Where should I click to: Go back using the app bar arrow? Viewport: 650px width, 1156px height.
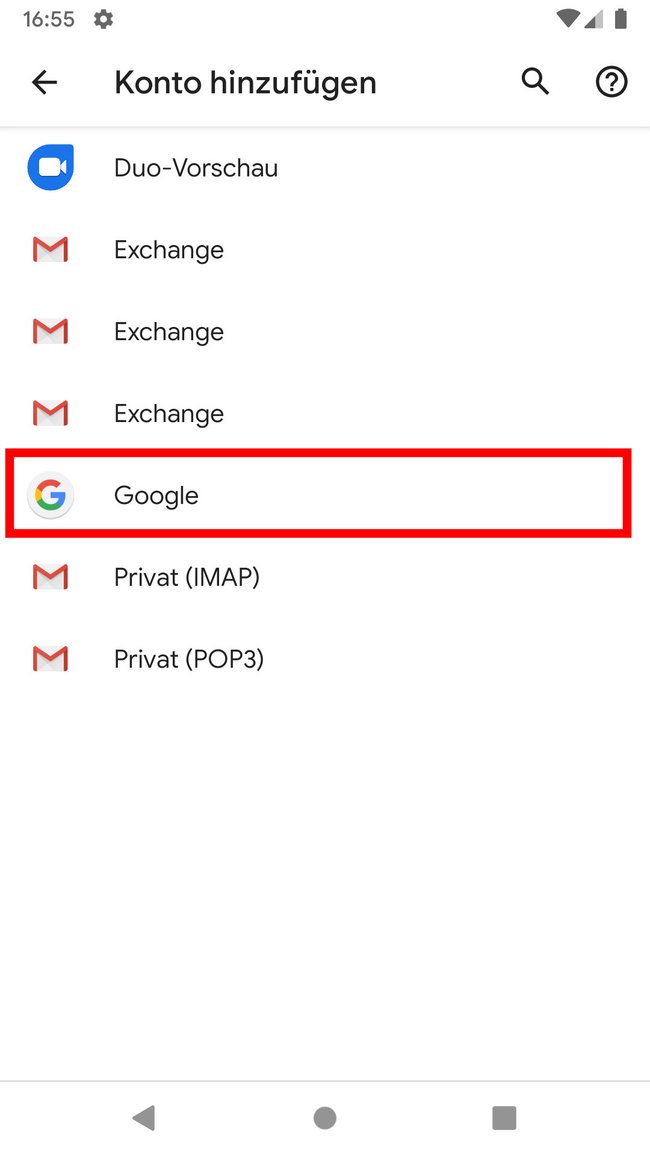tap(44, 83)
